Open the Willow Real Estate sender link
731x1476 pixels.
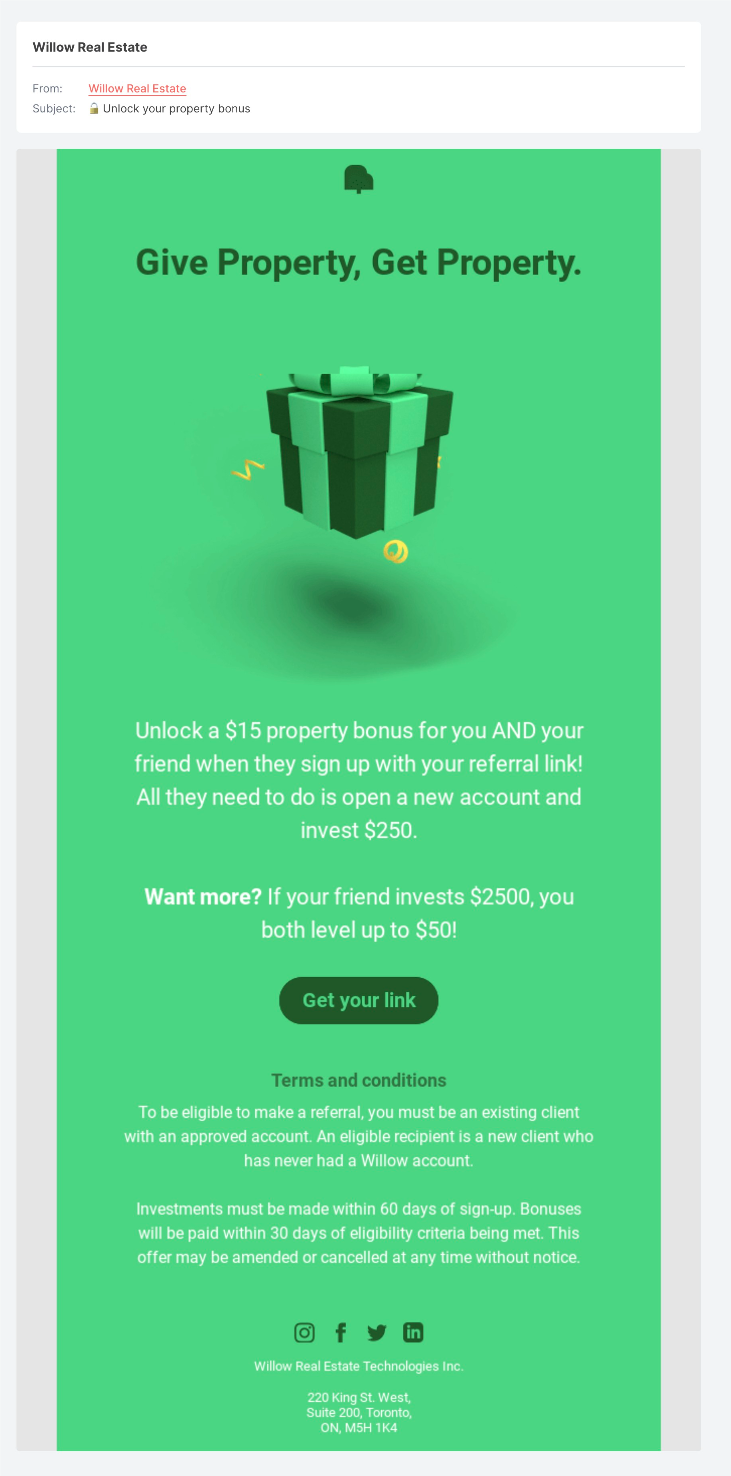point(137,89)
